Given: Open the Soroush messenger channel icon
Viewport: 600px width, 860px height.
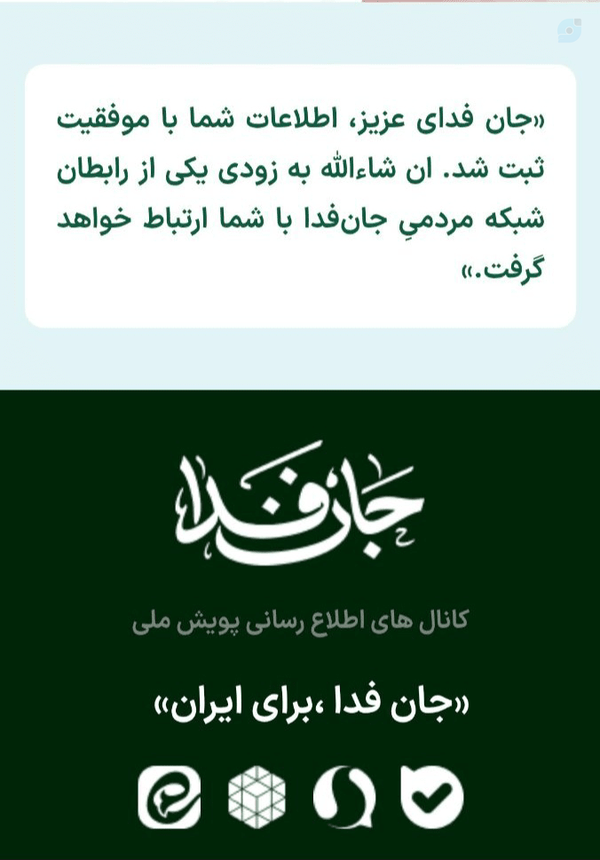Looking at the screenshot, I should tap(344, 797).
